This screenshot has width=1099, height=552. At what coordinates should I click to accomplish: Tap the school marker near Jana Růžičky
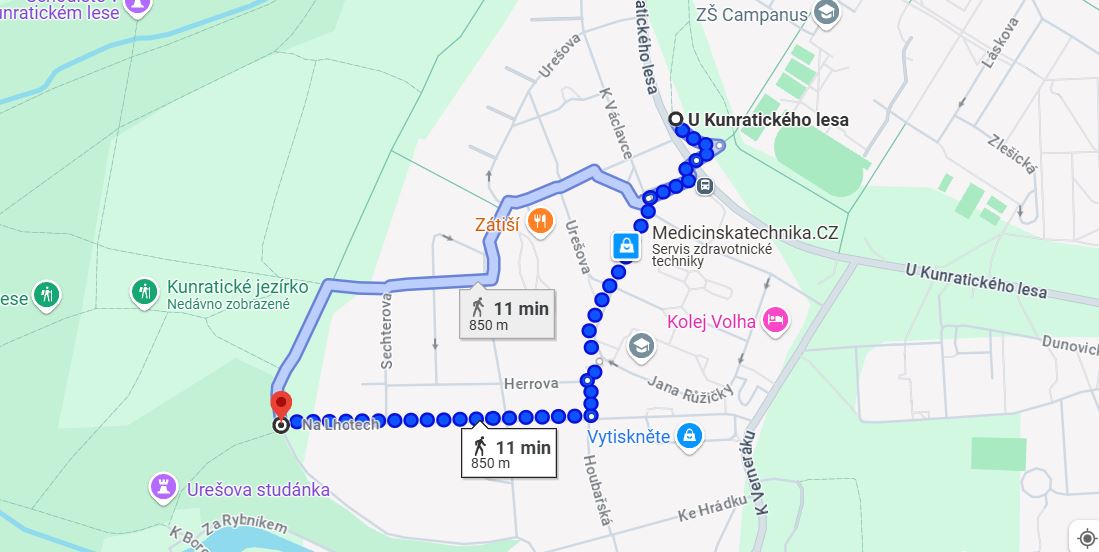pos(641,348)
